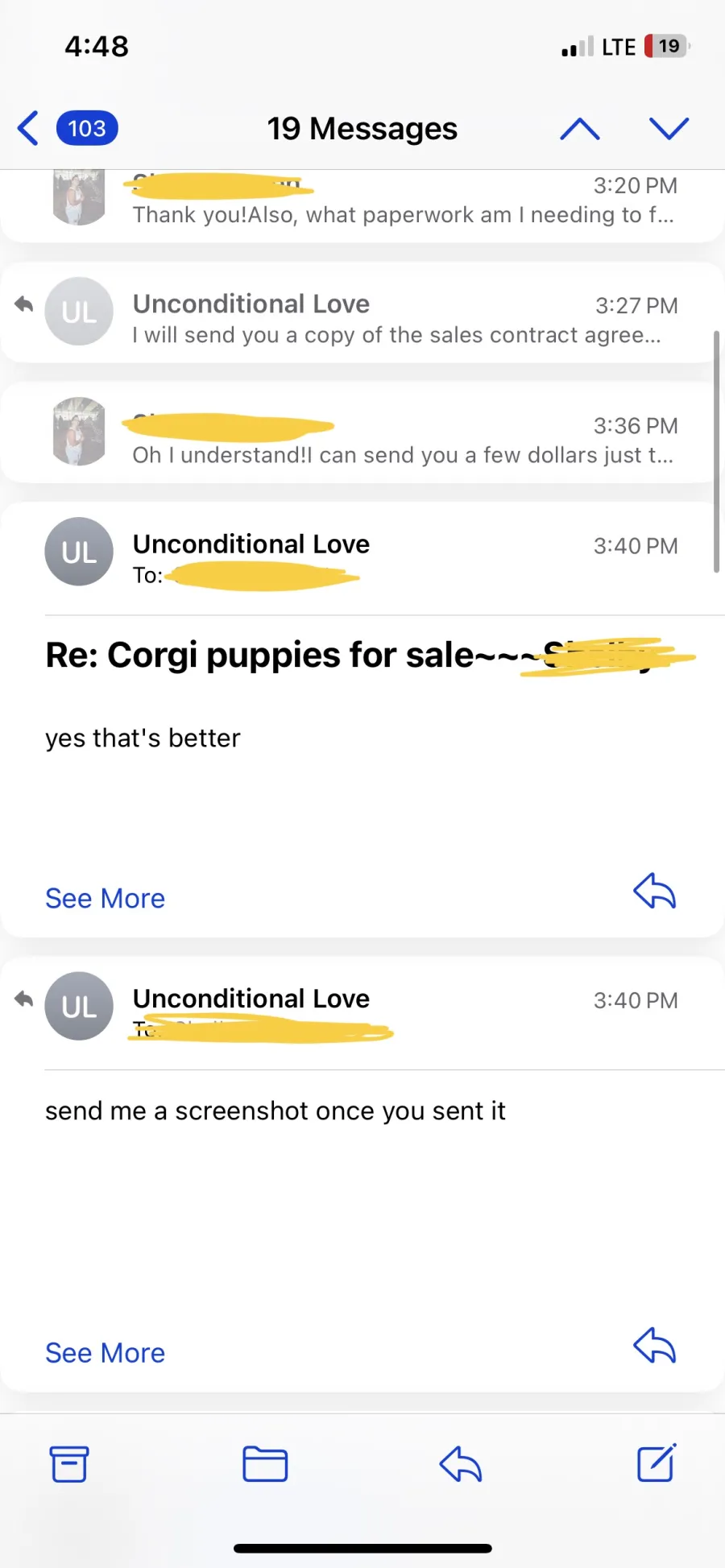See more of the screenshot request email
Screen dimensions: 725x1568
(105, 1353)
